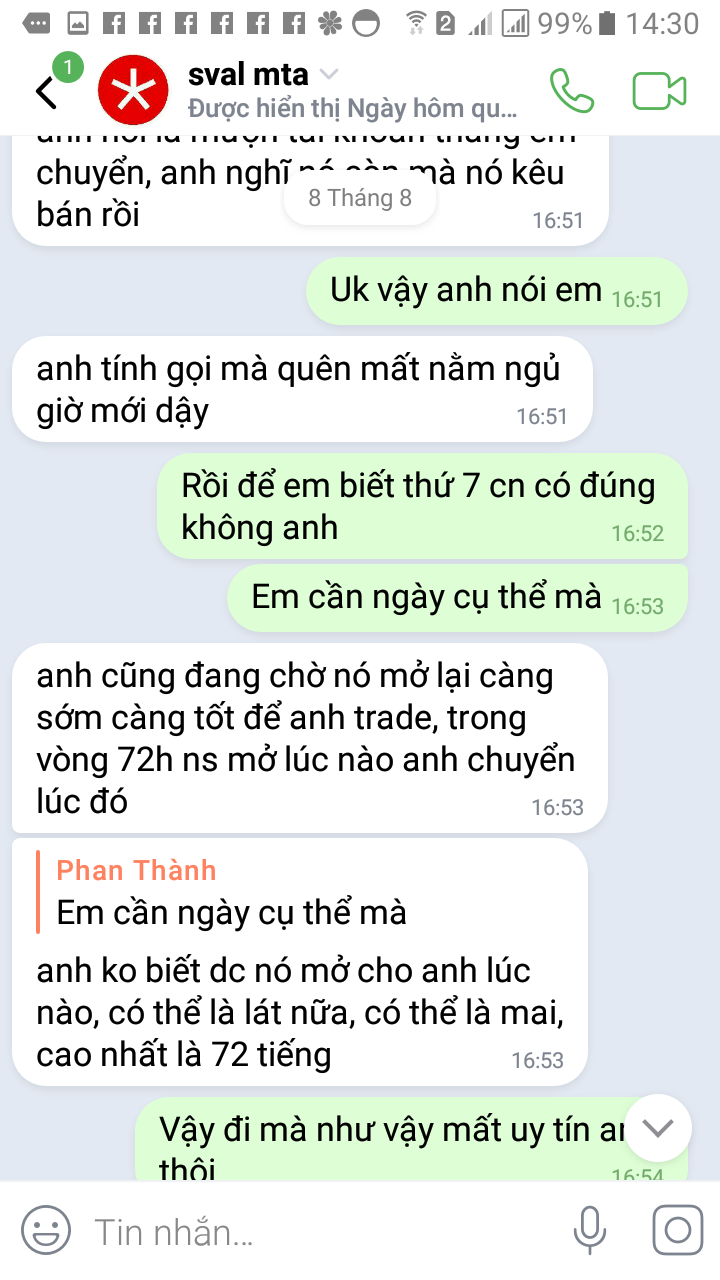The image size is (720, 1280).
Task: Start a voice call with sval mta
Action: click(572, 91)
